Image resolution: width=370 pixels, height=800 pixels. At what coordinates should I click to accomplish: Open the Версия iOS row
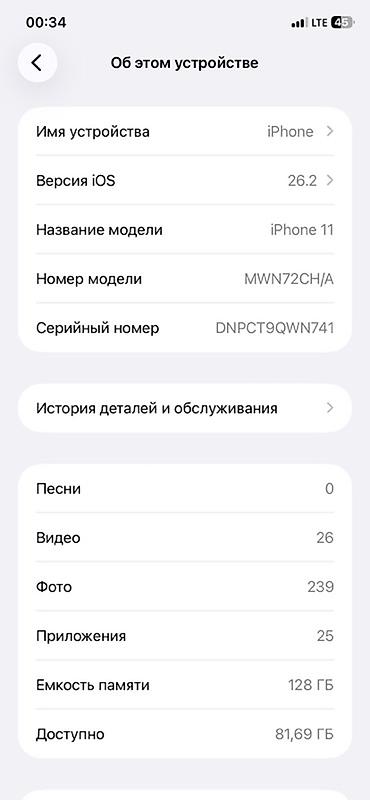point(185,181)
